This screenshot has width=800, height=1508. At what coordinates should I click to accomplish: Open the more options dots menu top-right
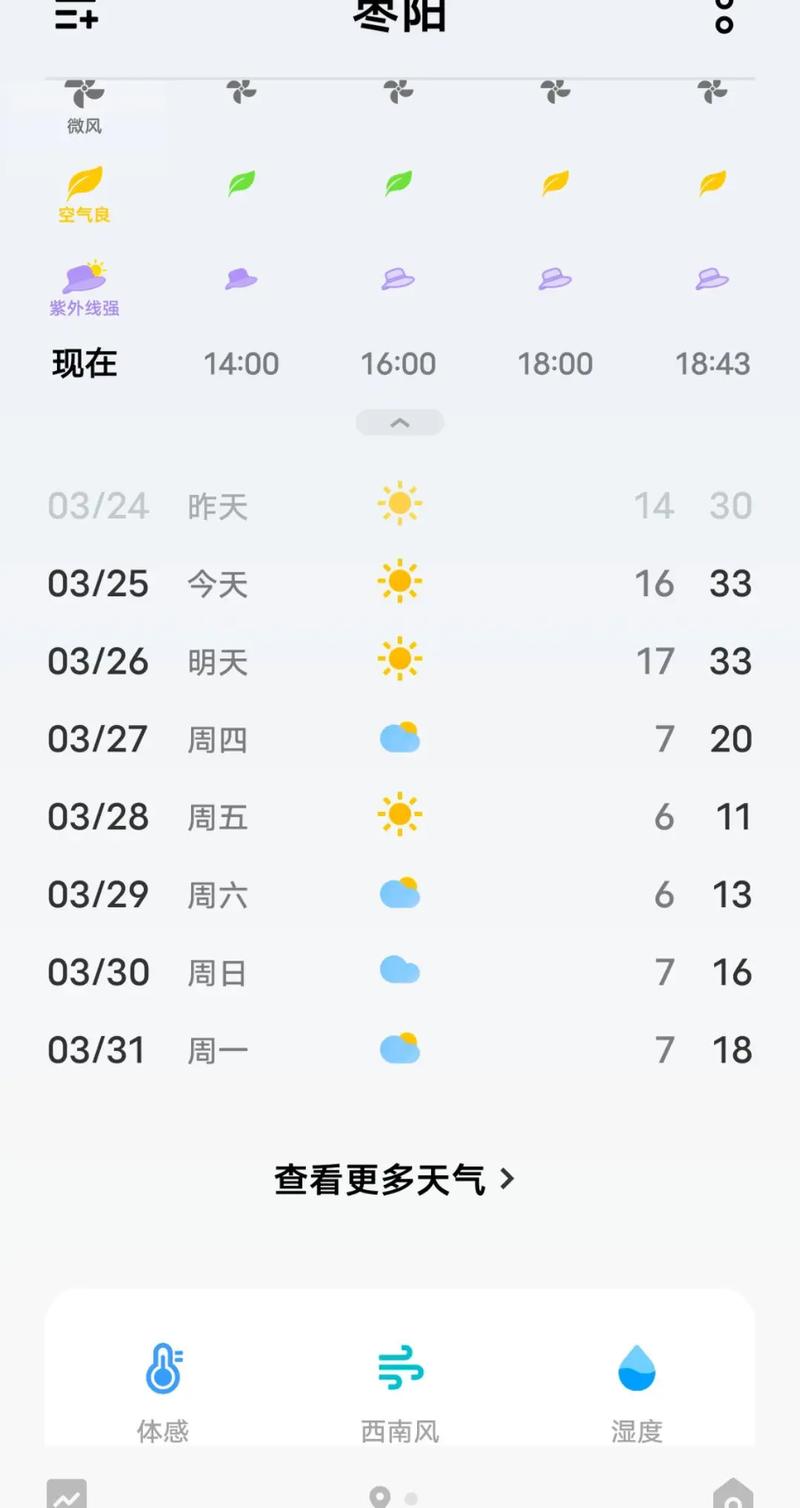click(722, 17)
